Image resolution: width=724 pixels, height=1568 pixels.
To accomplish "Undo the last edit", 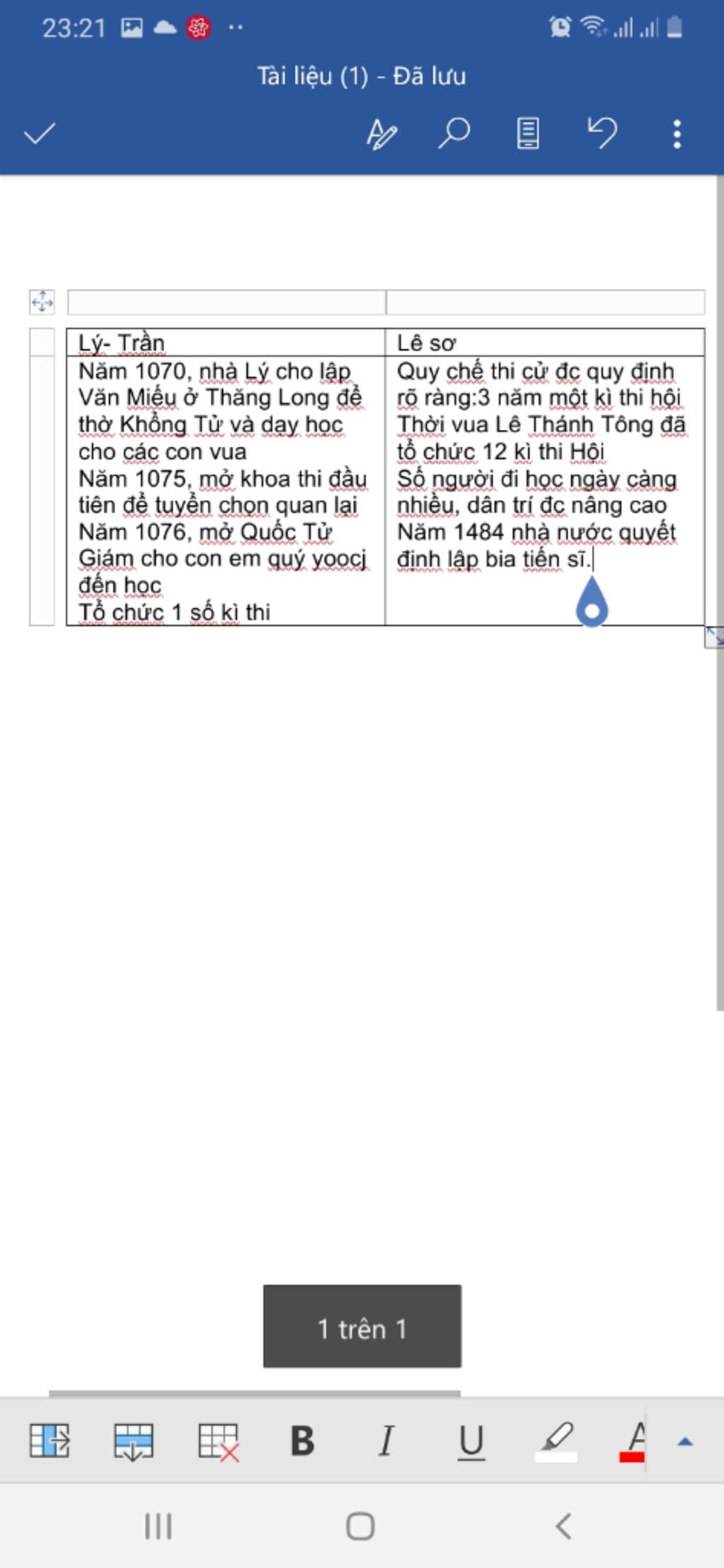I will [x=602, y=133].
